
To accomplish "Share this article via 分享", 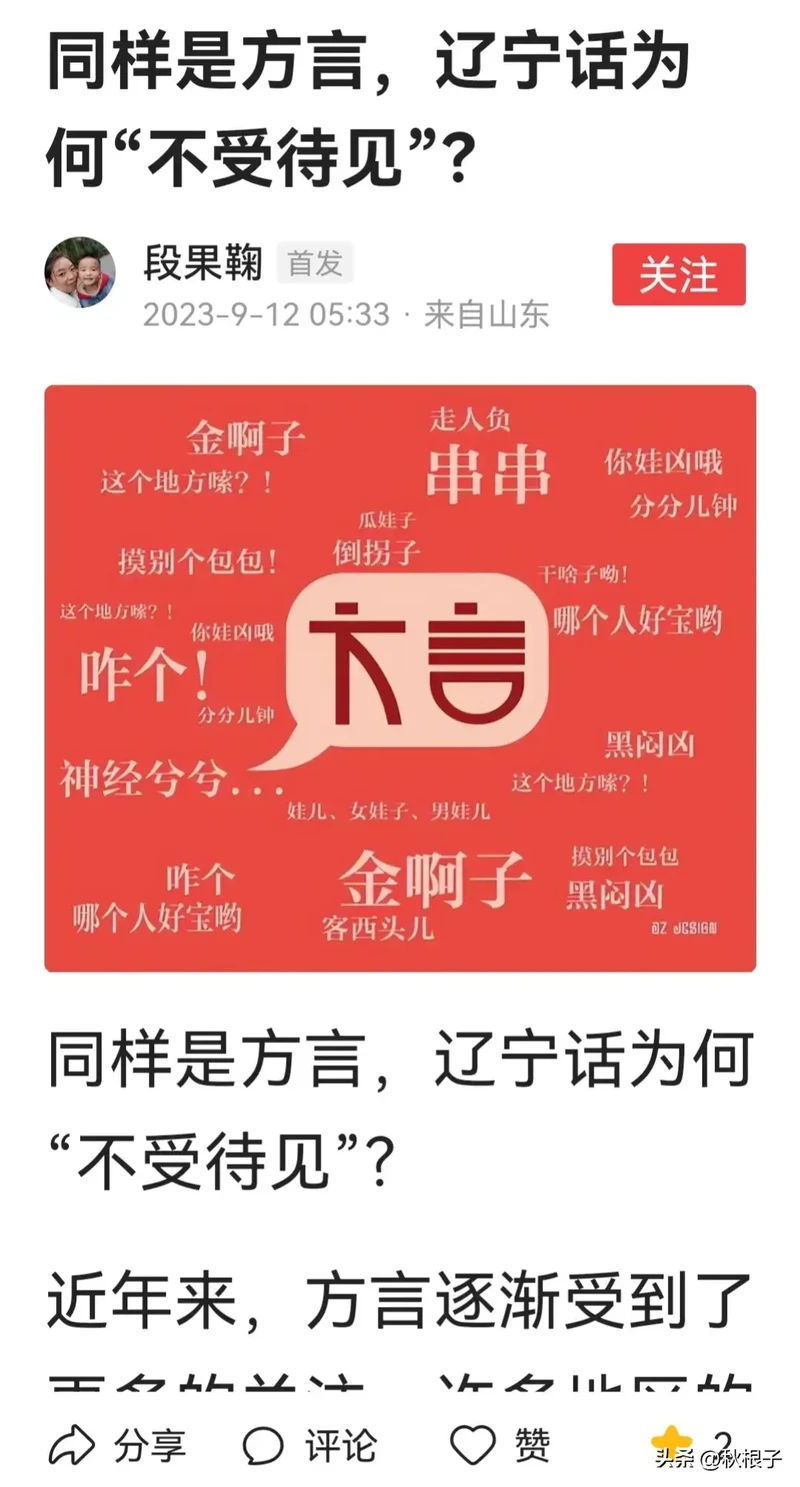I will (x=118, y=1445).
